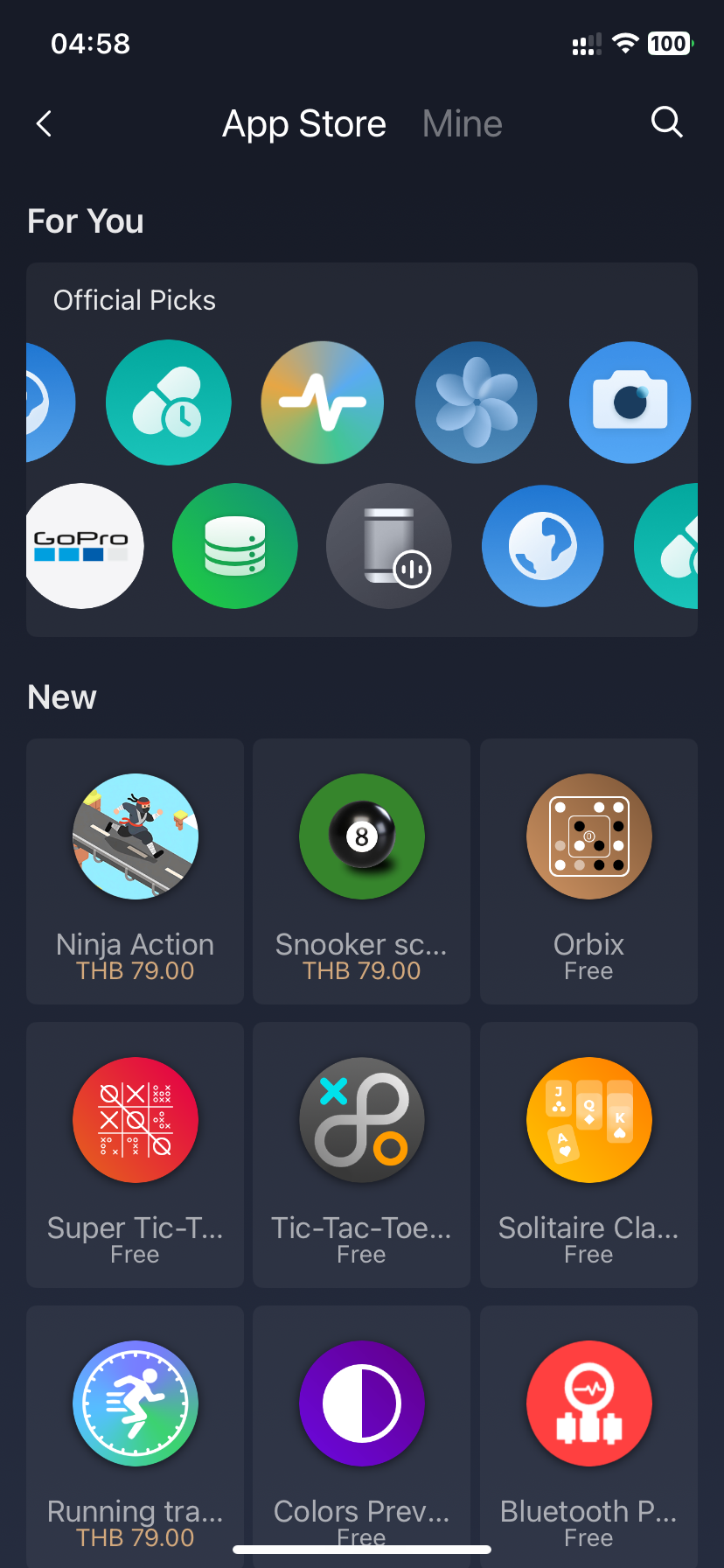Open the green database app icon
This screenshot has width=724, height=1568.
234,546
